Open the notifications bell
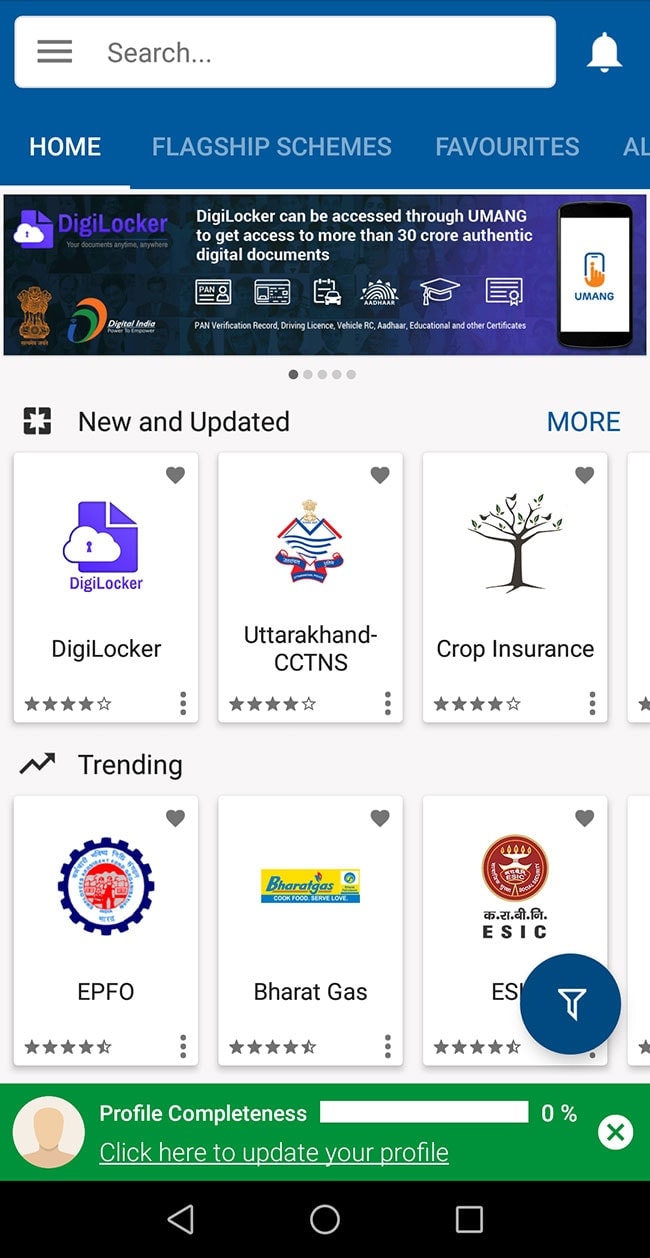 [x=604, y=52]
